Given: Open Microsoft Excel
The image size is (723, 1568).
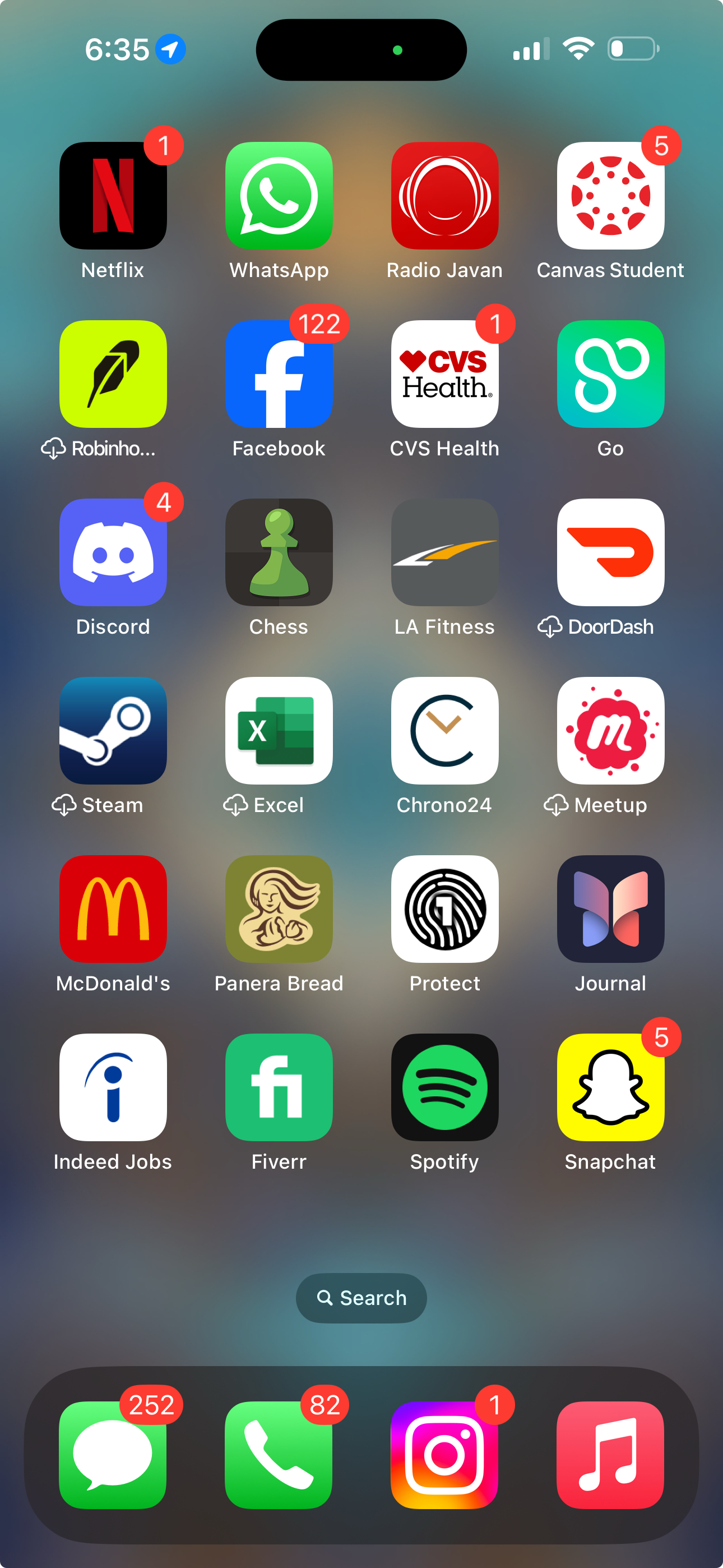Looking at the screenshot, I should [x=279, y=730].
